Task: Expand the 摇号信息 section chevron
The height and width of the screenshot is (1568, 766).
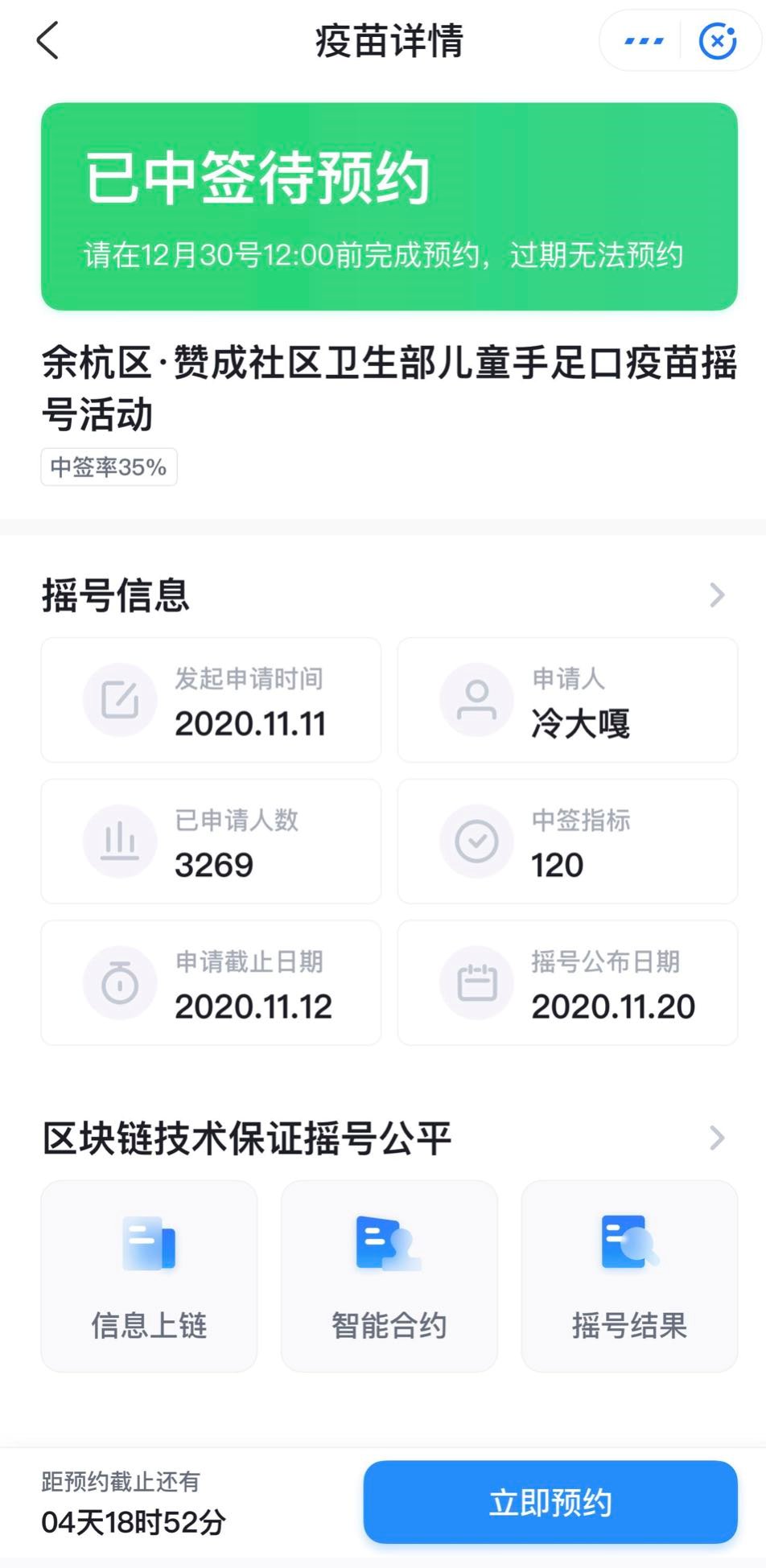Action: tap(717, 595)
